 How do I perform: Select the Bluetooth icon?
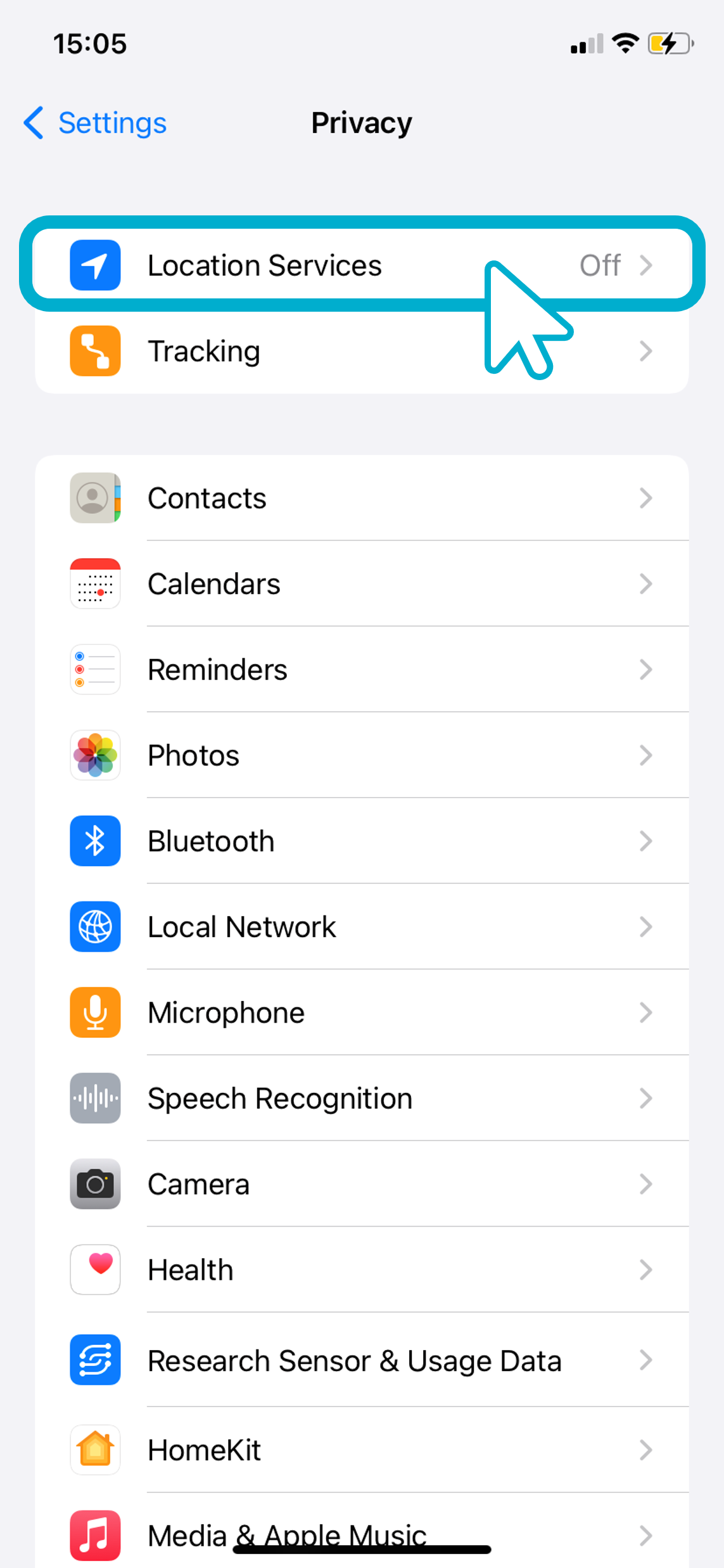[95, 841]
